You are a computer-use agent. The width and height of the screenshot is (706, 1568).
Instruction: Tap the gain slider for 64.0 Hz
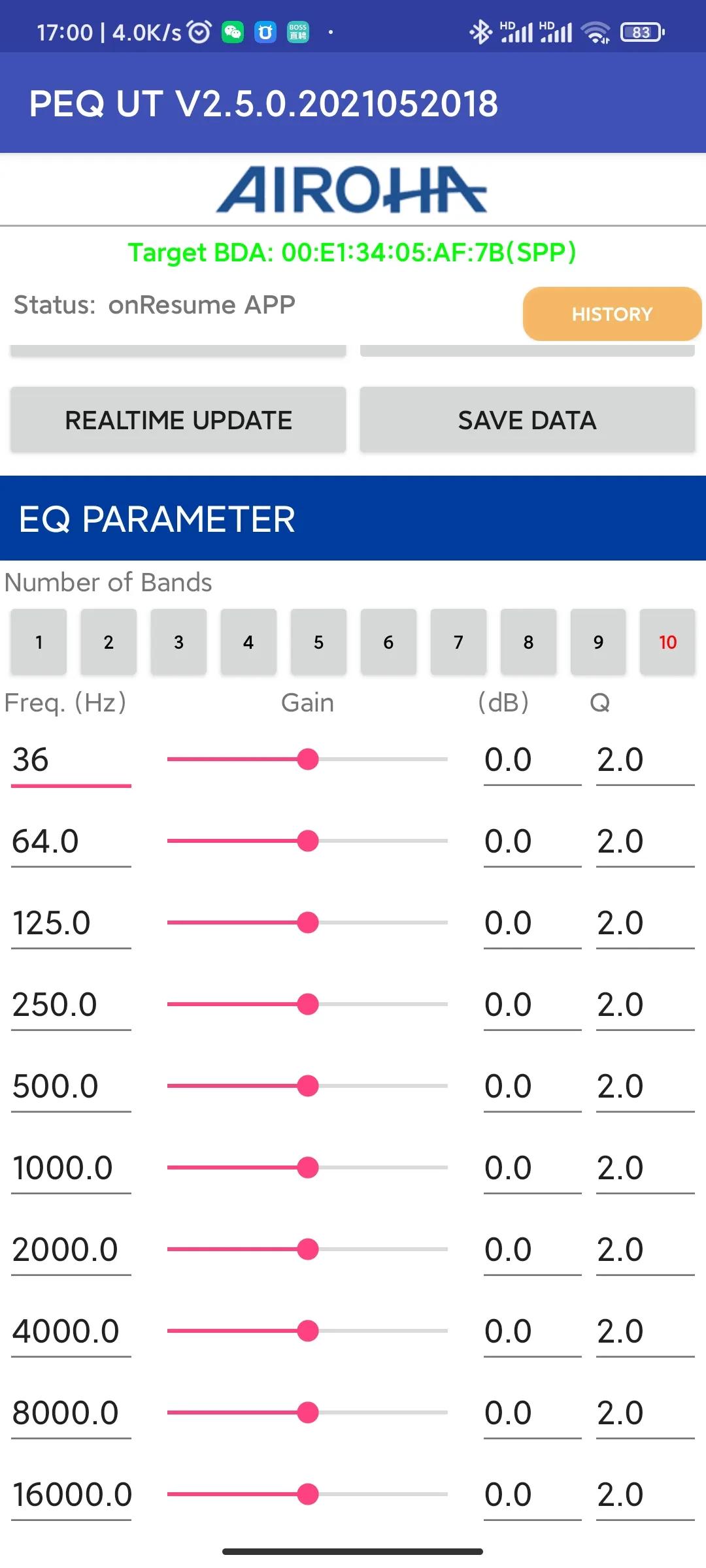(307, 841)
